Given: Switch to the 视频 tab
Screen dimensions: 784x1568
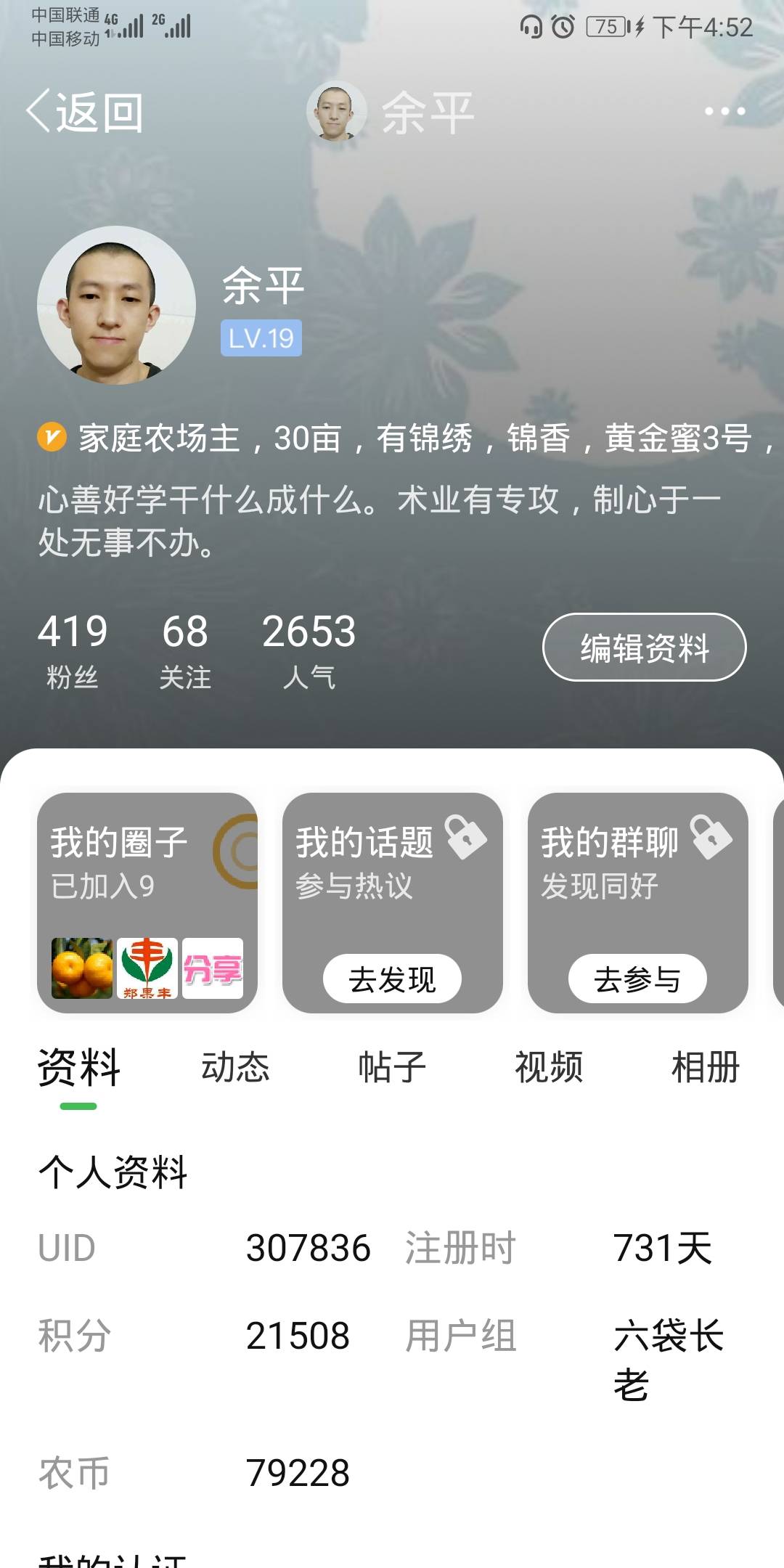Looking at the screenshot, I should tap(549, 1068).
